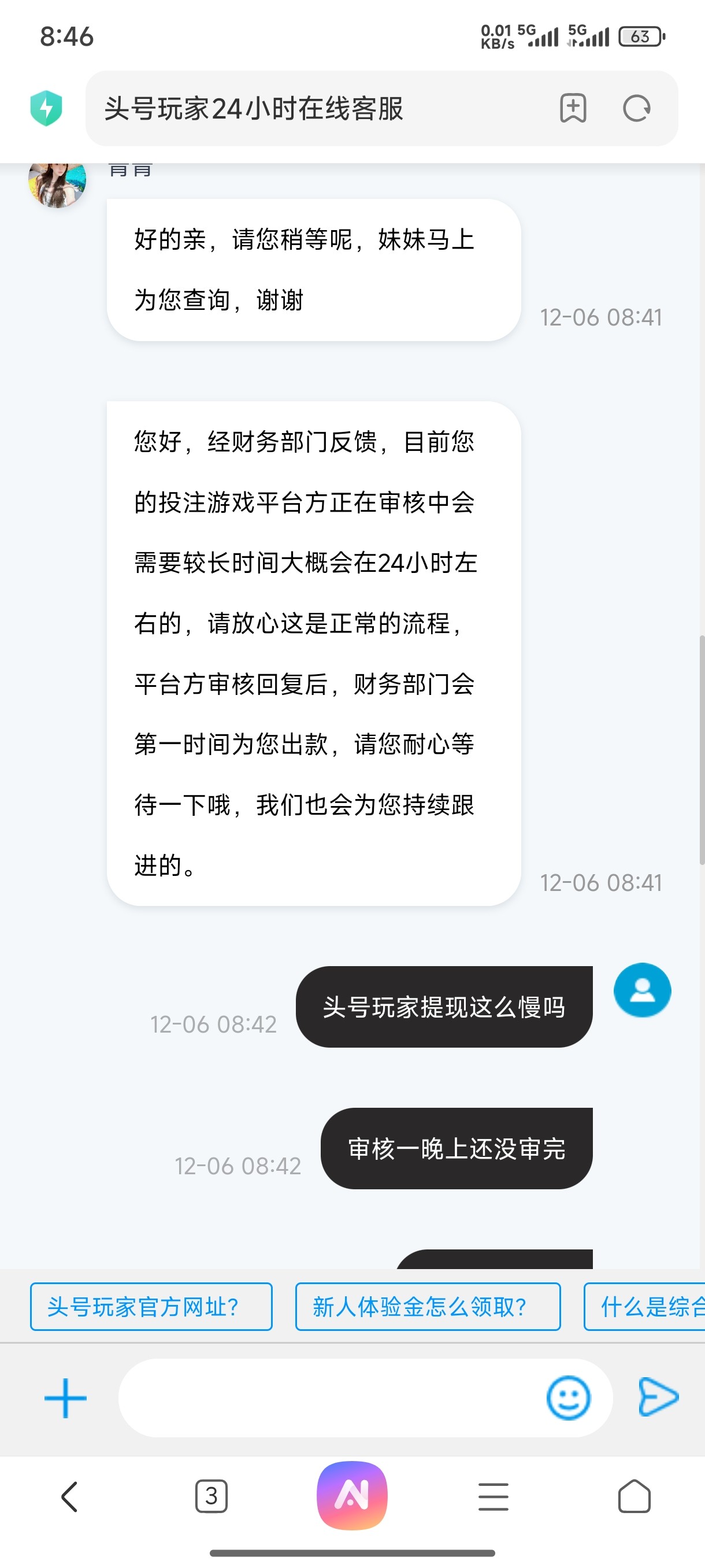Open address bar titled 头号玩家24小时在线客服
Viewport: 705px width, 1568px height.
[304, 108]
